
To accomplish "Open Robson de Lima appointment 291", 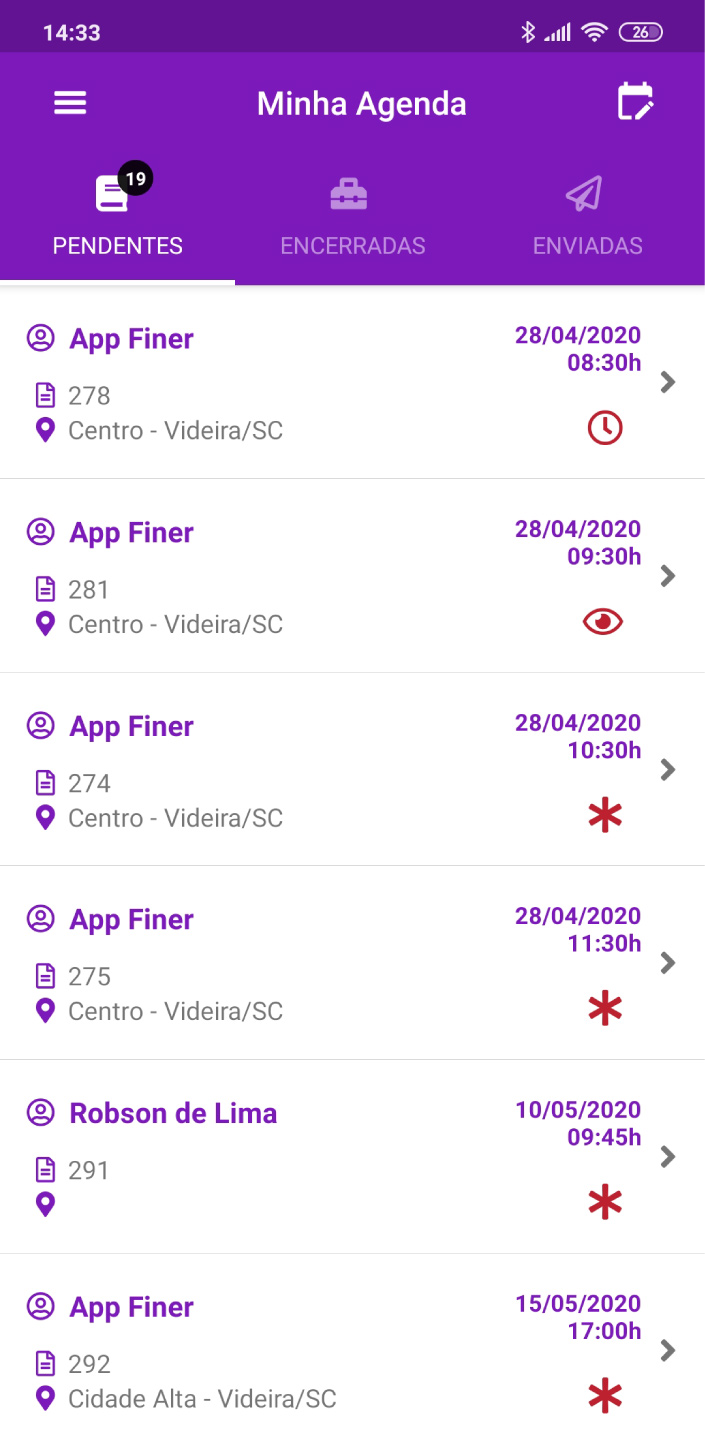I will pyautogui.click(x=352, y=1157).
